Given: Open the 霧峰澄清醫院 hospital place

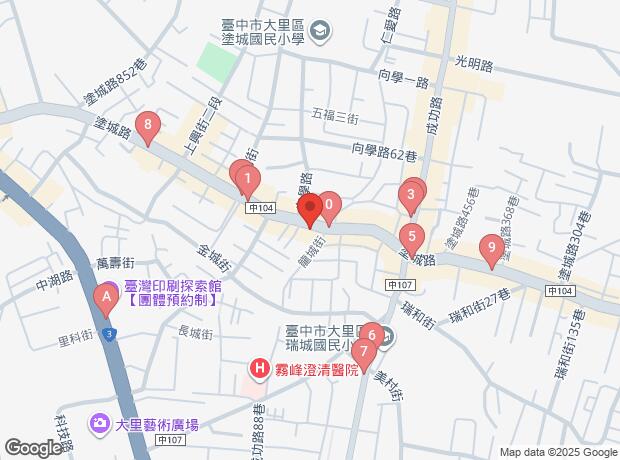Looking at the screenshot, I should point(260,369).
